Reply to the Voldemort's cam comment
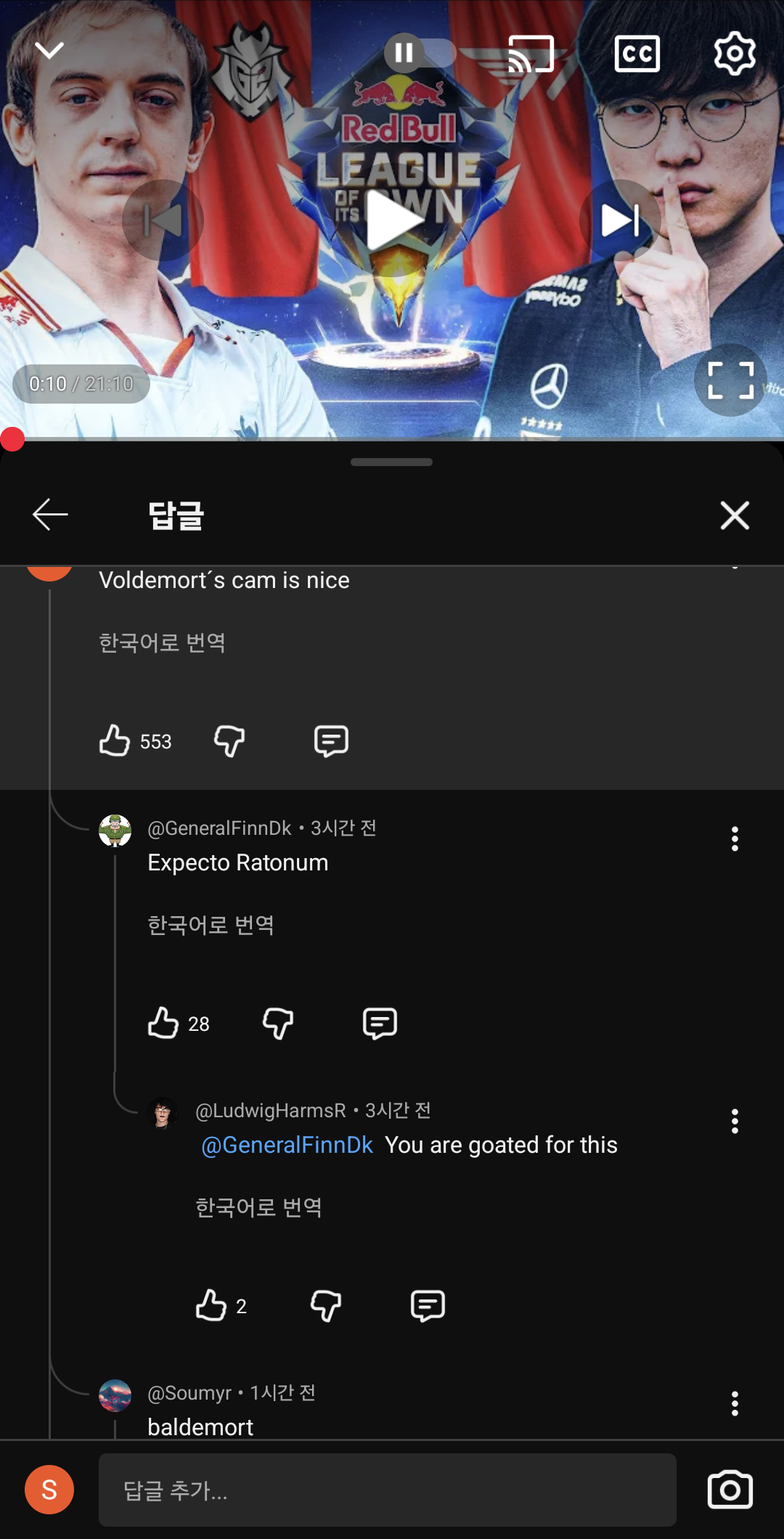 (331, 740)
